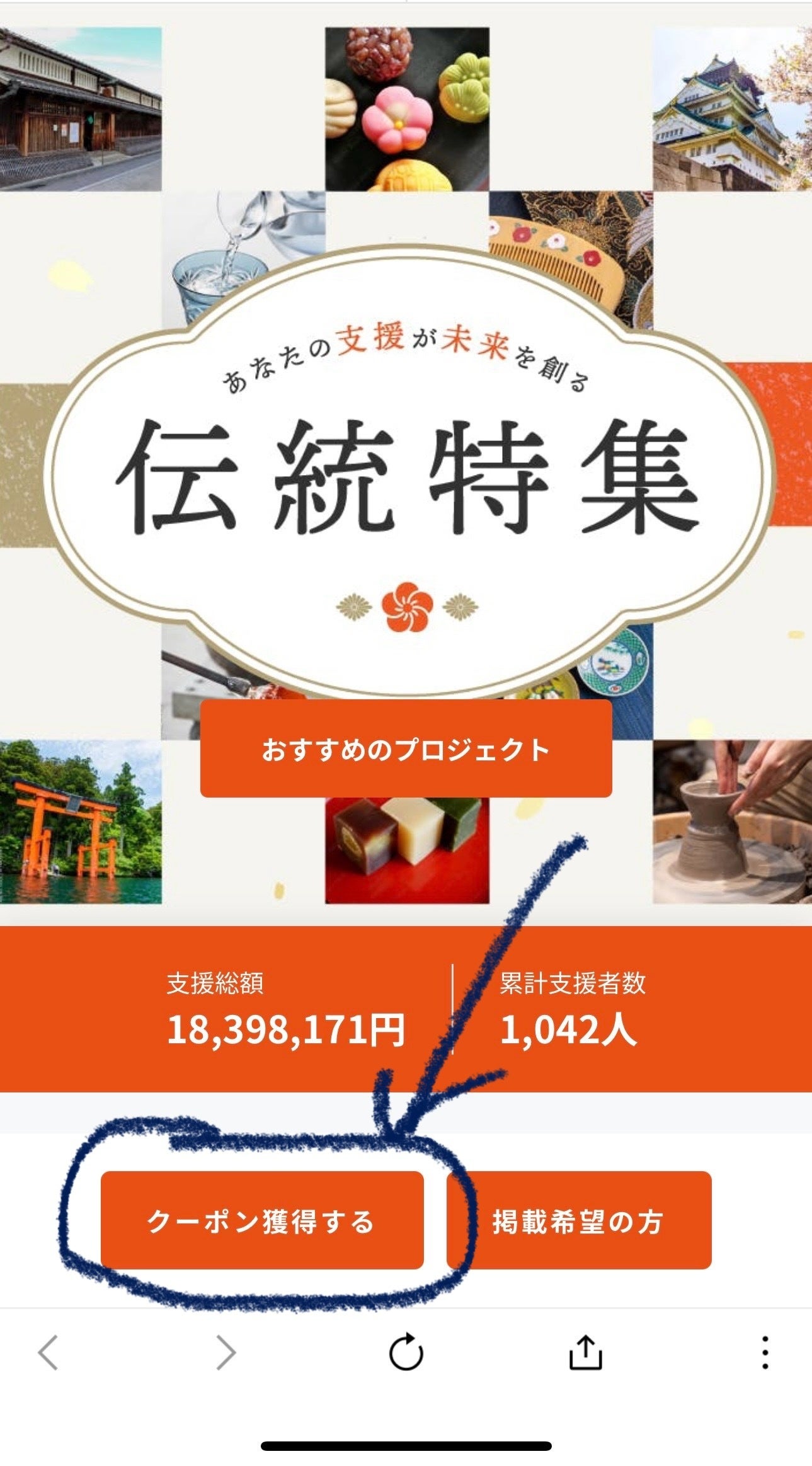Viewport: 812px width, 1466px height.
Task: Go back to previous page
Action: pyautogui.click(x=48, y=1353)
